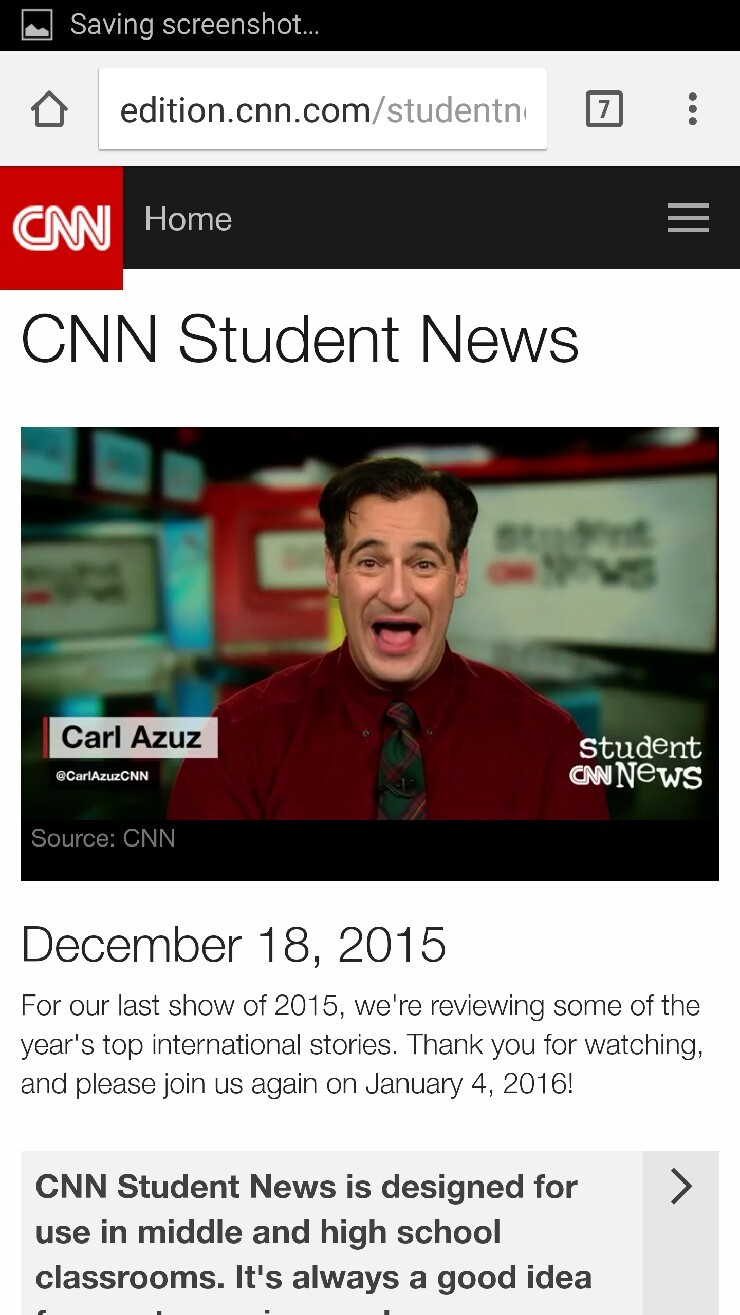Viewport: 740px width, 1315px height.
Task: Open the browser overflow menu (three dots)
Action: (692, 108)
